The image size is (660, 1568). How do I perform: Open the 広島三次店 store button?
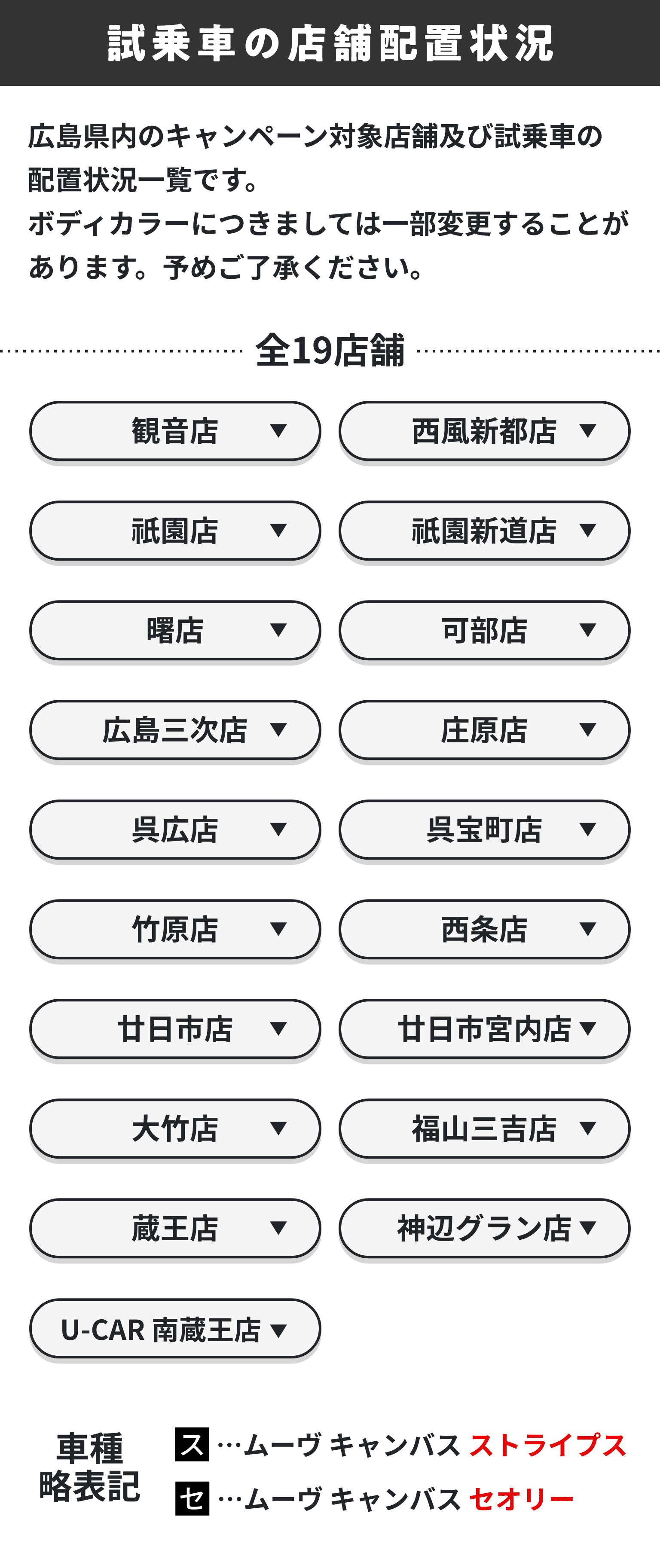(175, 730)
